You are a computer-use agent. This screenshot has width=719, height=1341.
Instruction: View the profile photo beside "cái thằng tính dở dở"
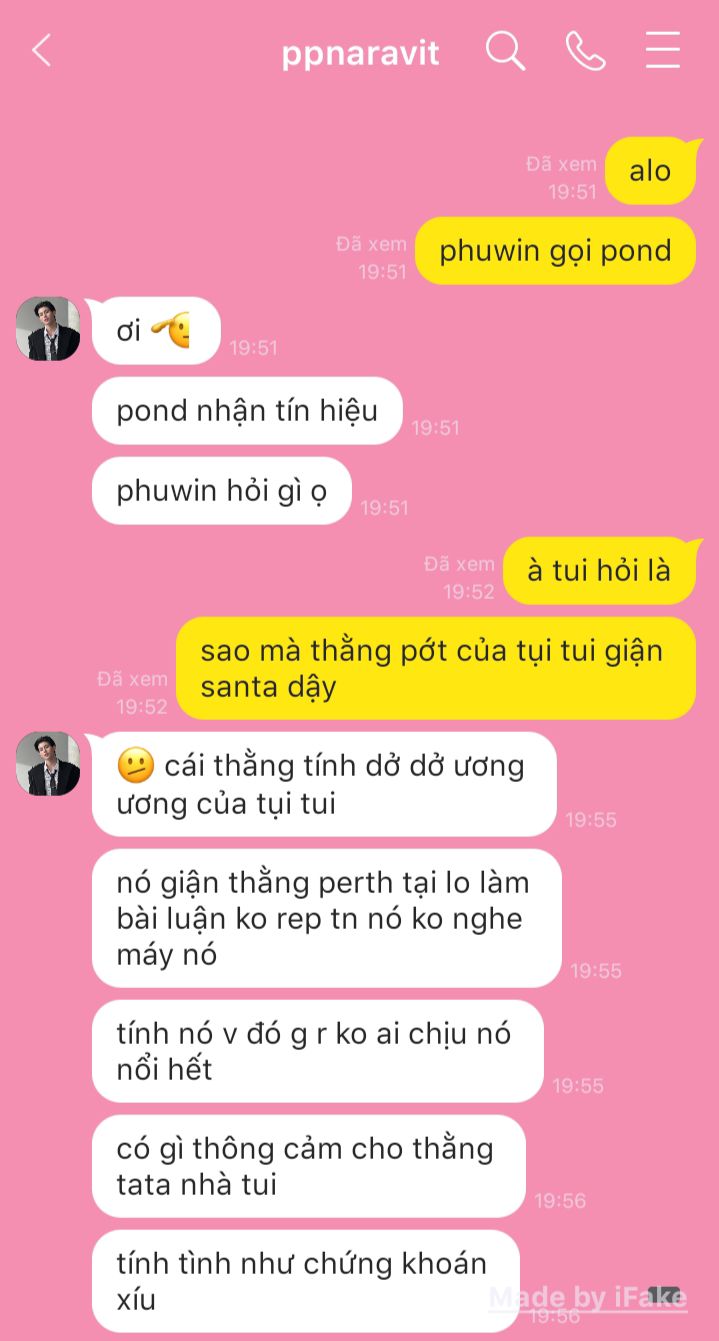[48, 764]
